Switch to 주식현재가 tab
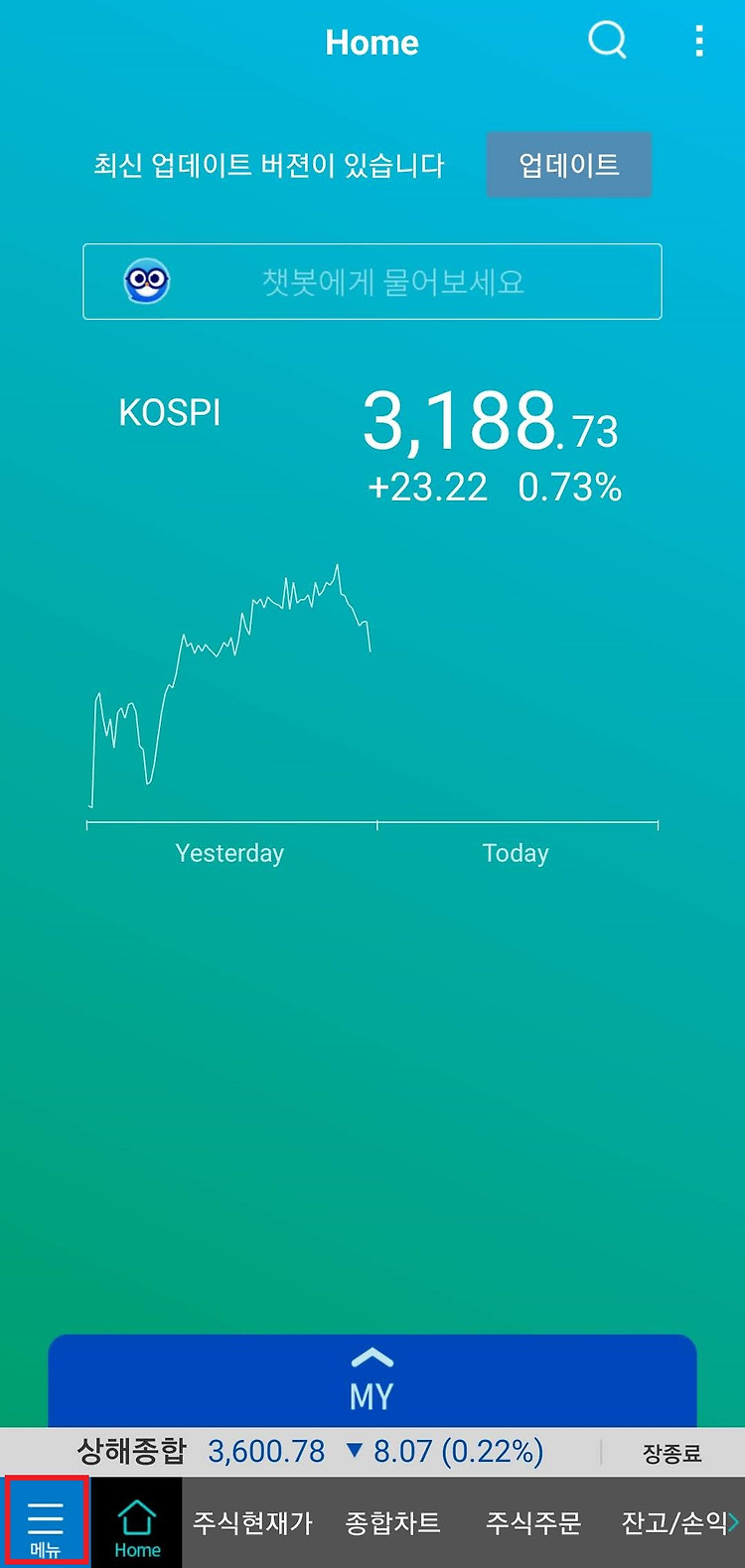 (x=252, y=1522)
